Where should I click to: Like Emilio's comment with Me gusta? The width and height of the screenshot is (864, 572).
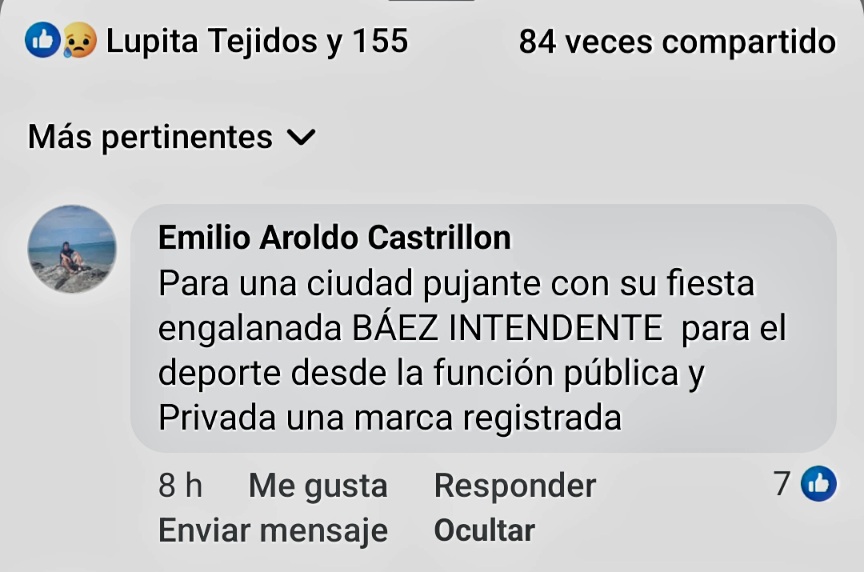pyautogui.click(x=318, y=486)
